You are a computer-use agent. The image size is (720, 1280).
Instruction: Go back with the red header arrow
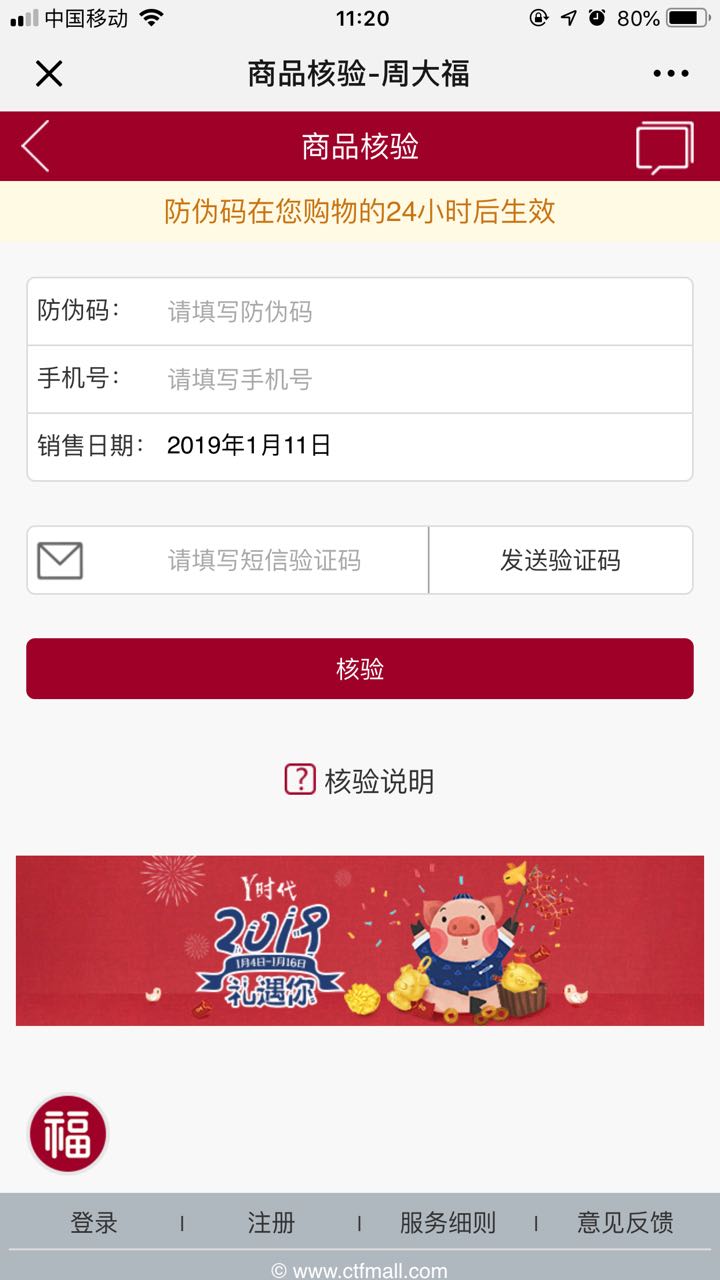pos(36,146)
